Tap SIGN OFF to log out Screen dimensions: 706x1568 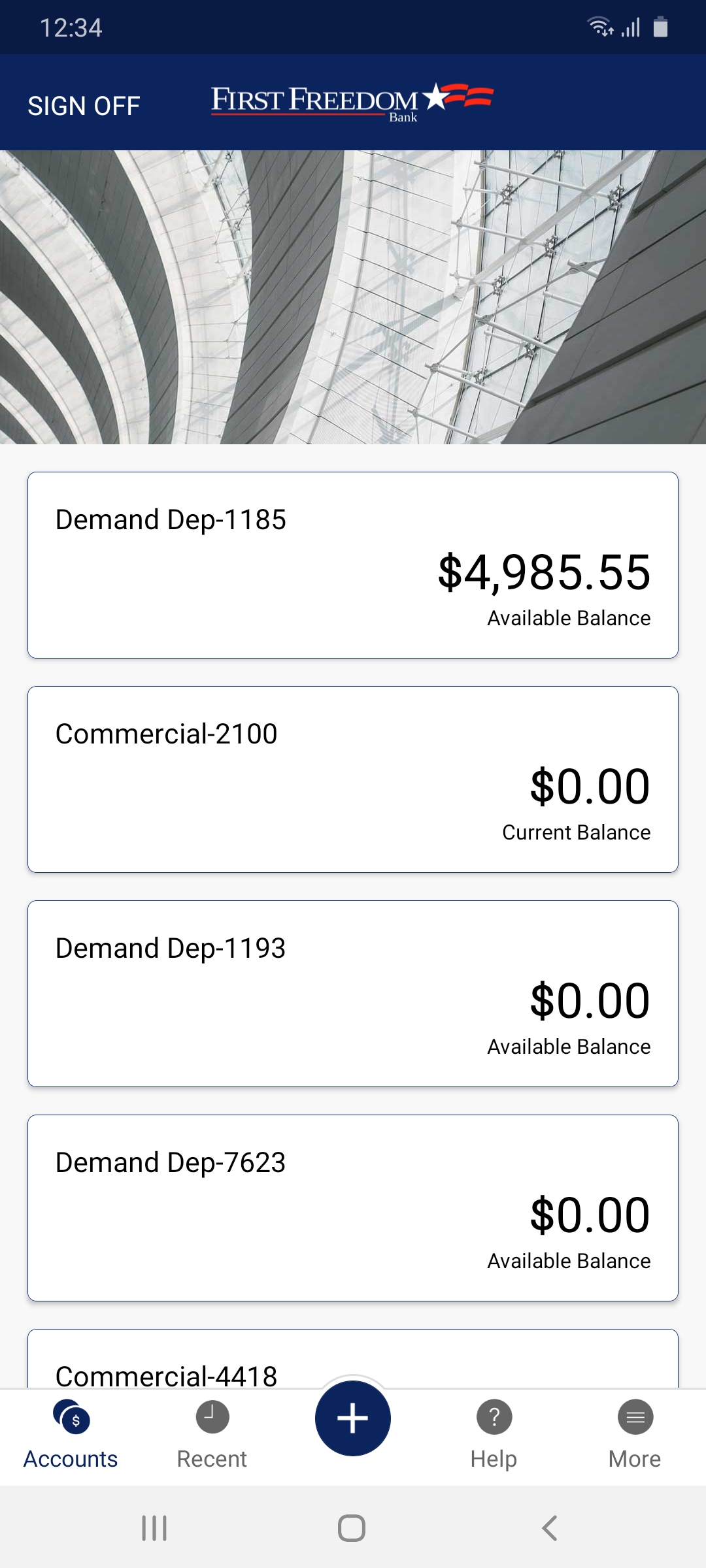[x=84, y=106]
